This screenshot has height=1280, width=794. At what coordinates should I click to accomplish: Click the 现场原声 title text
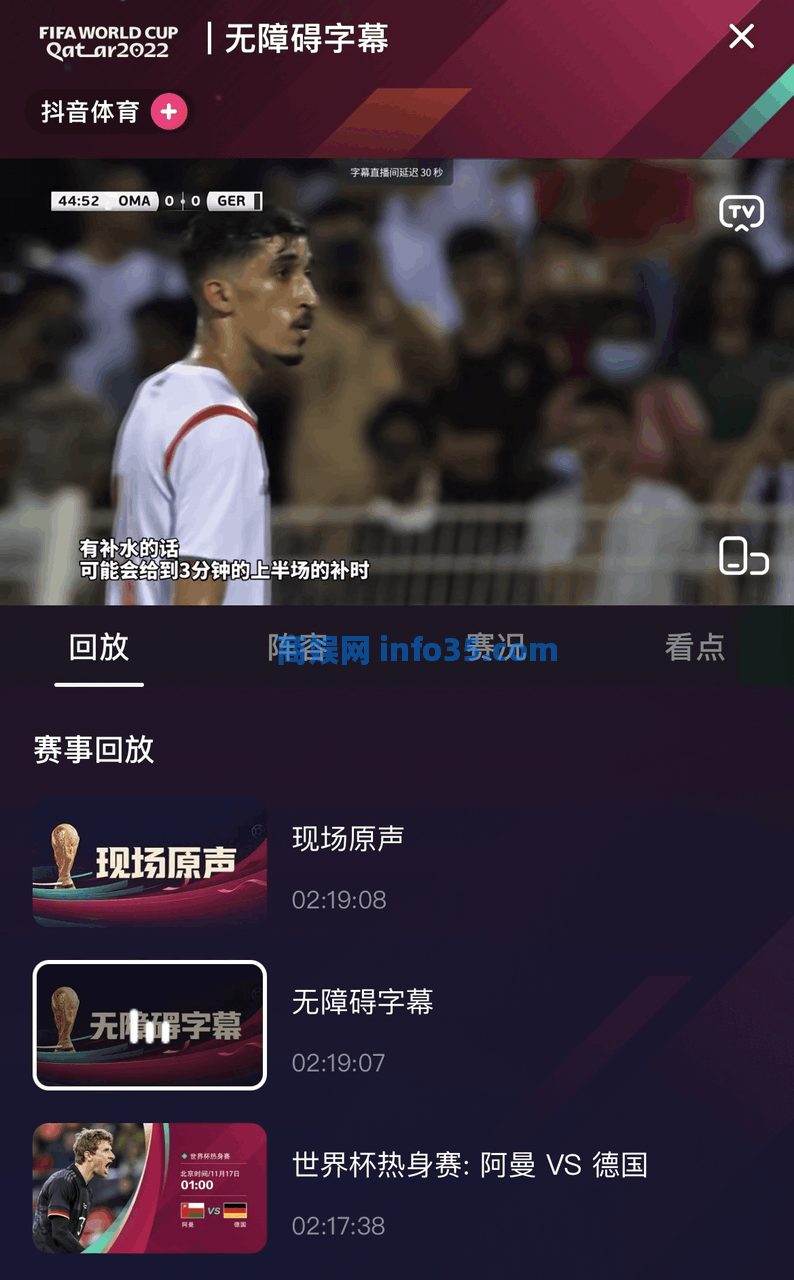point(347,839)
